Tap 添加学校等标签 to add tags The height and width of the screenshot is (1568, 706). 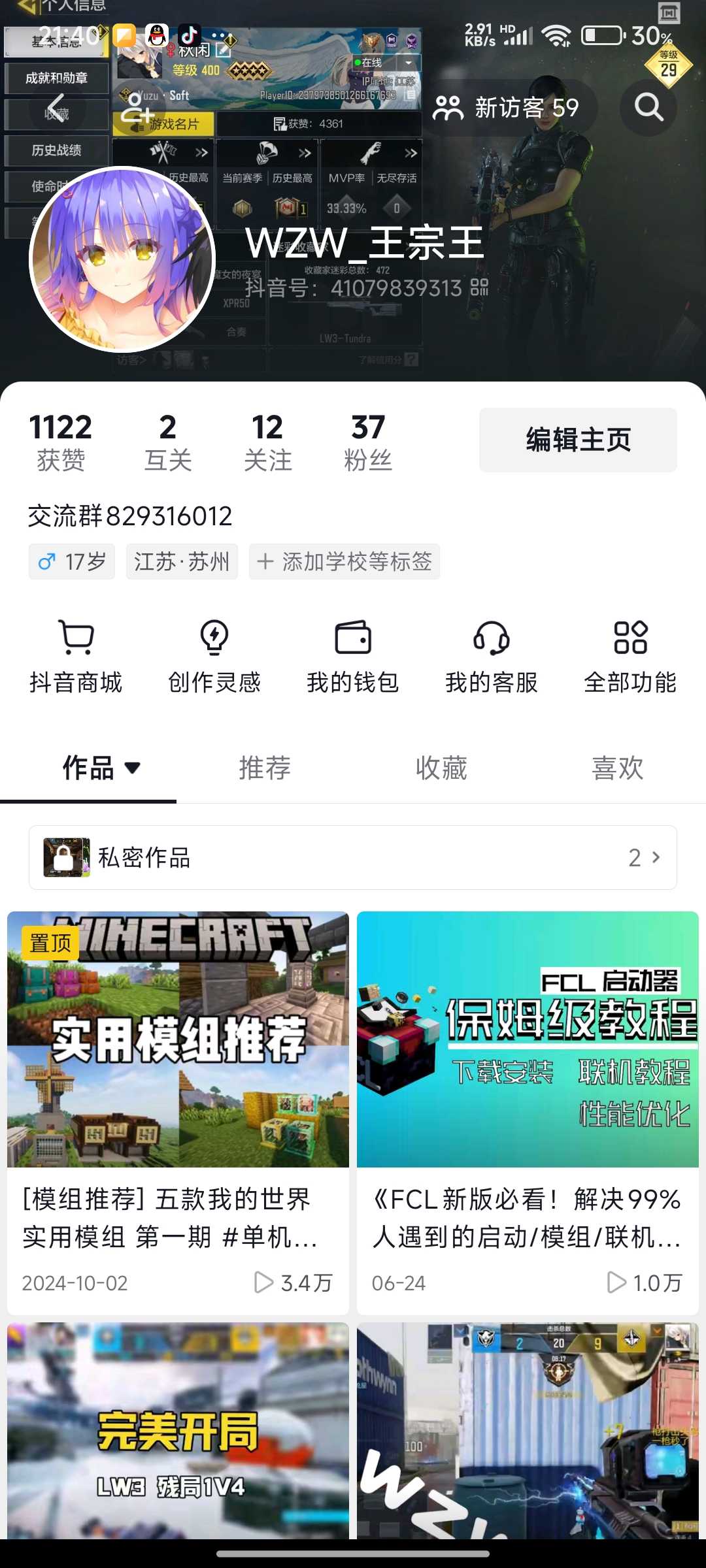tap(344, 561)
